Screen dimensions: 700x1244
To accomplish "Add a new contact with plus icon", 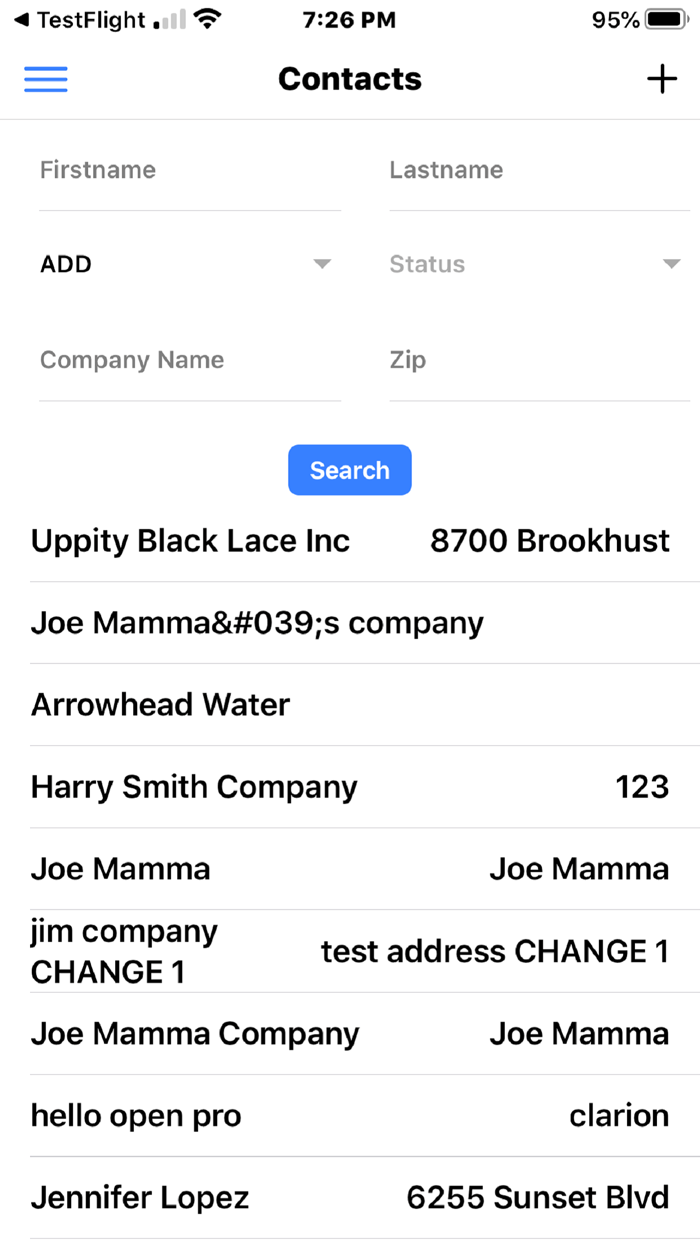I will [x=661, y=79].
